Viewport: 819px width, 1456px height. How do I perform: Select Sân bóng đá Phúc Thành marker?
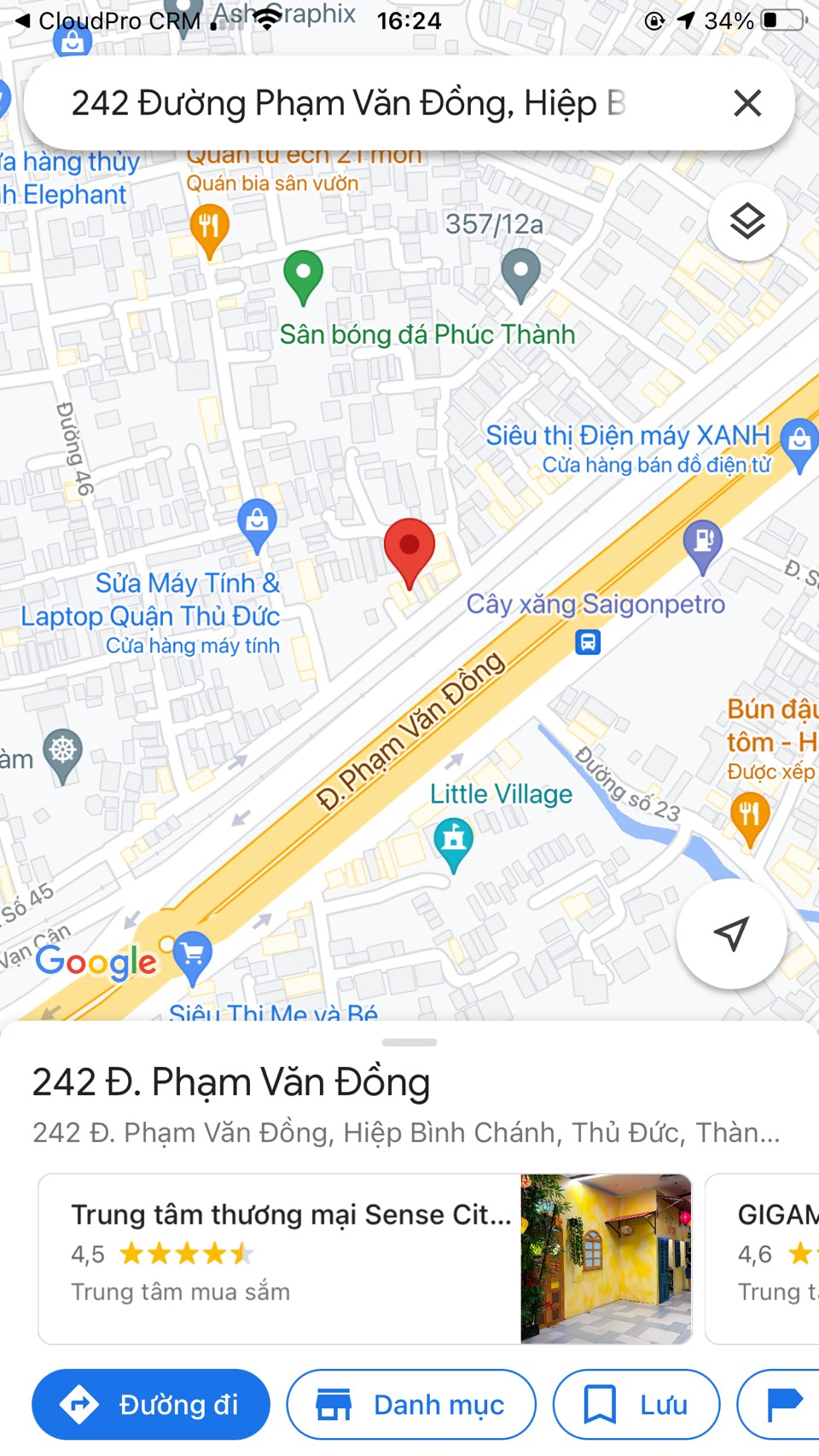click(303, 276)
